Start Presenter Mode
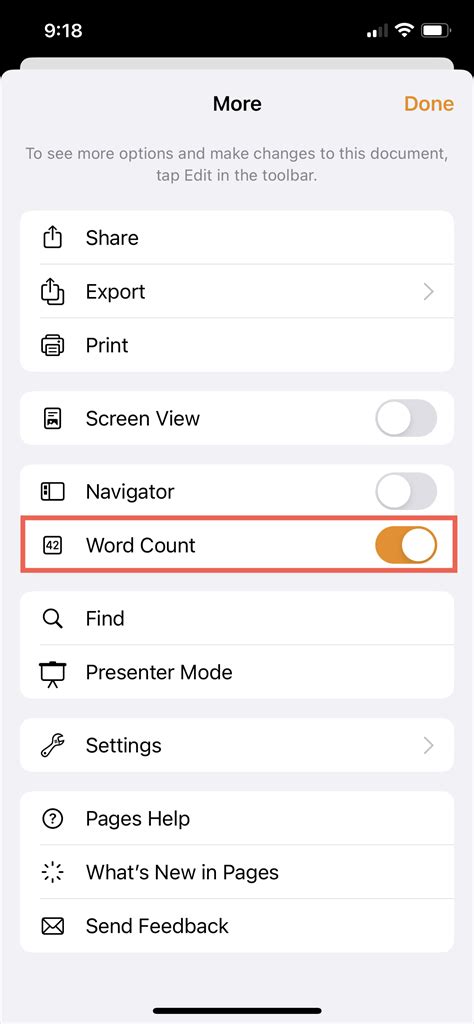This screenshot has width=474, height=1024. pyautogui.click(x=237, y=671)
